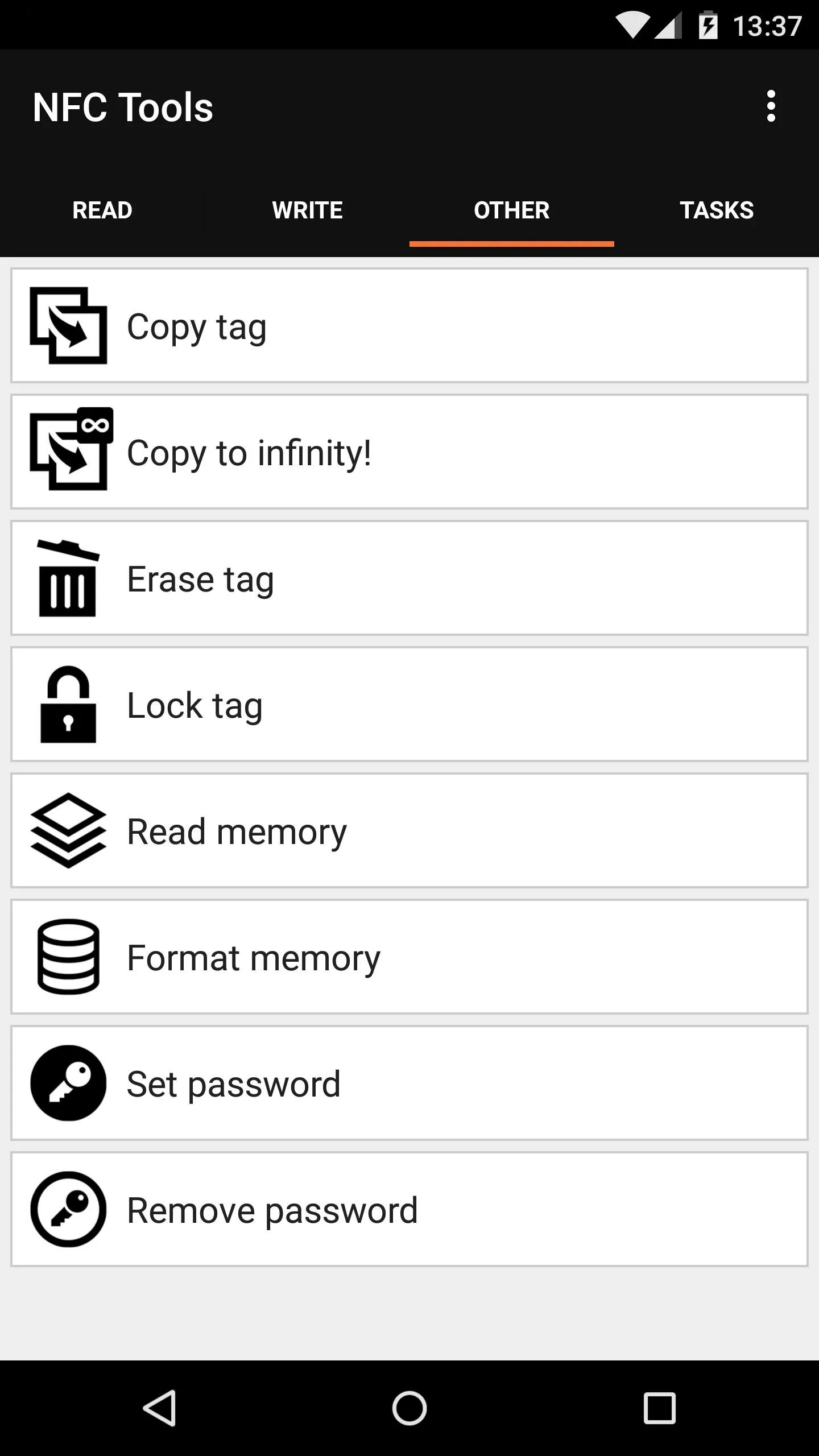Choose Copy to infinity!
The image size is (819, 1456).
click(409, 452)
